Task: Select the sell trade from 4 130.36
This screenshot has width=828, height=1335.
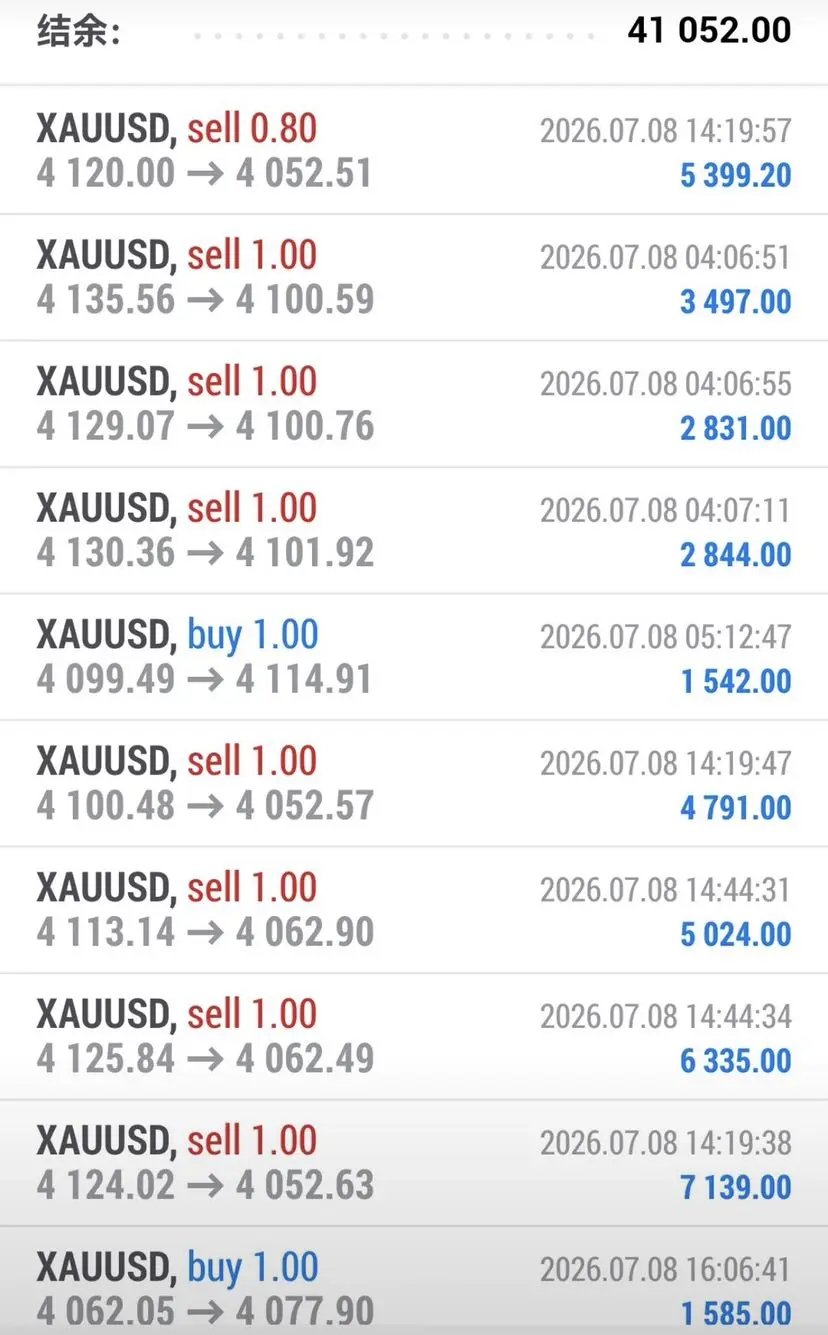Action: click(414, 531)
